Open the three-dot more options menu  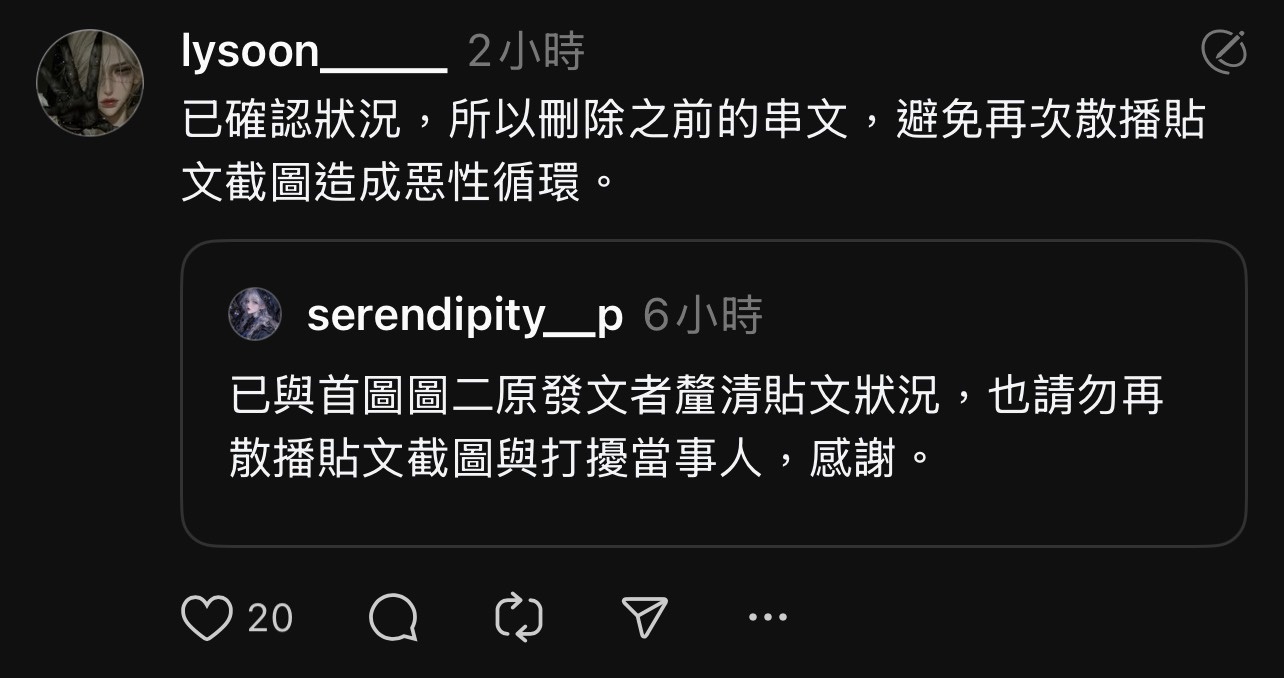(768, 618)
